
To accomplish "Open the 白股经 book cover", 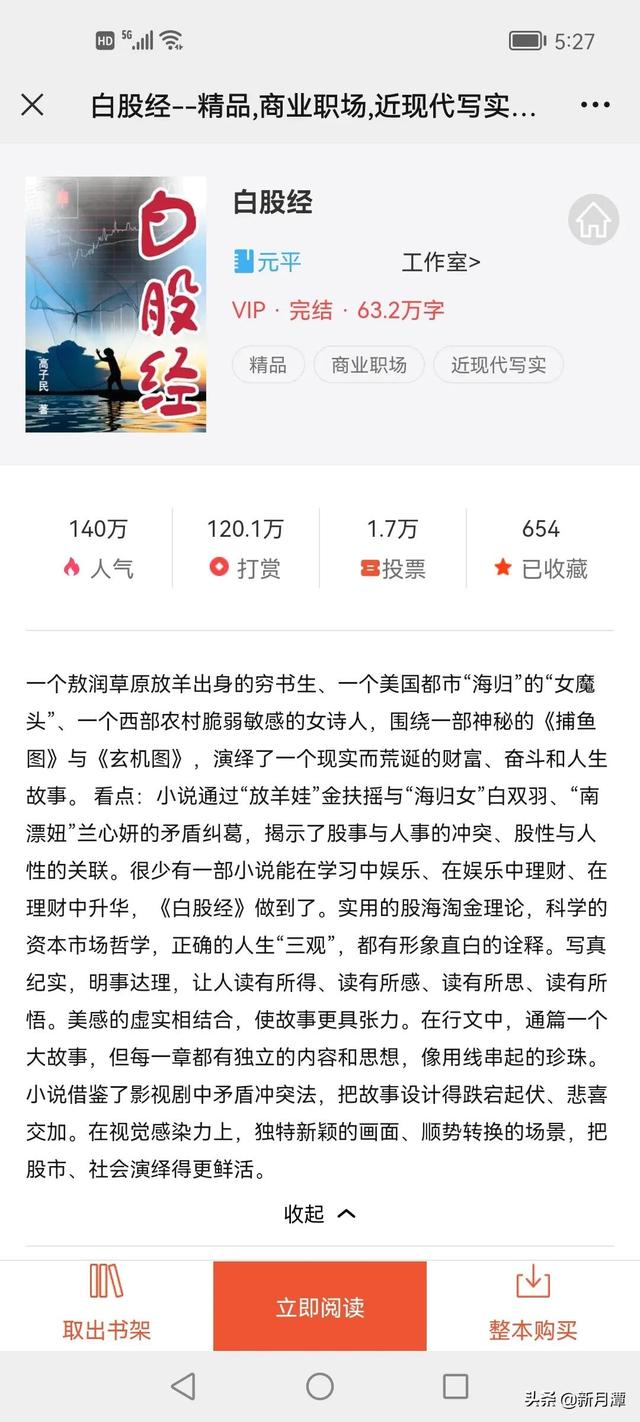I will (x=116, y=304).
